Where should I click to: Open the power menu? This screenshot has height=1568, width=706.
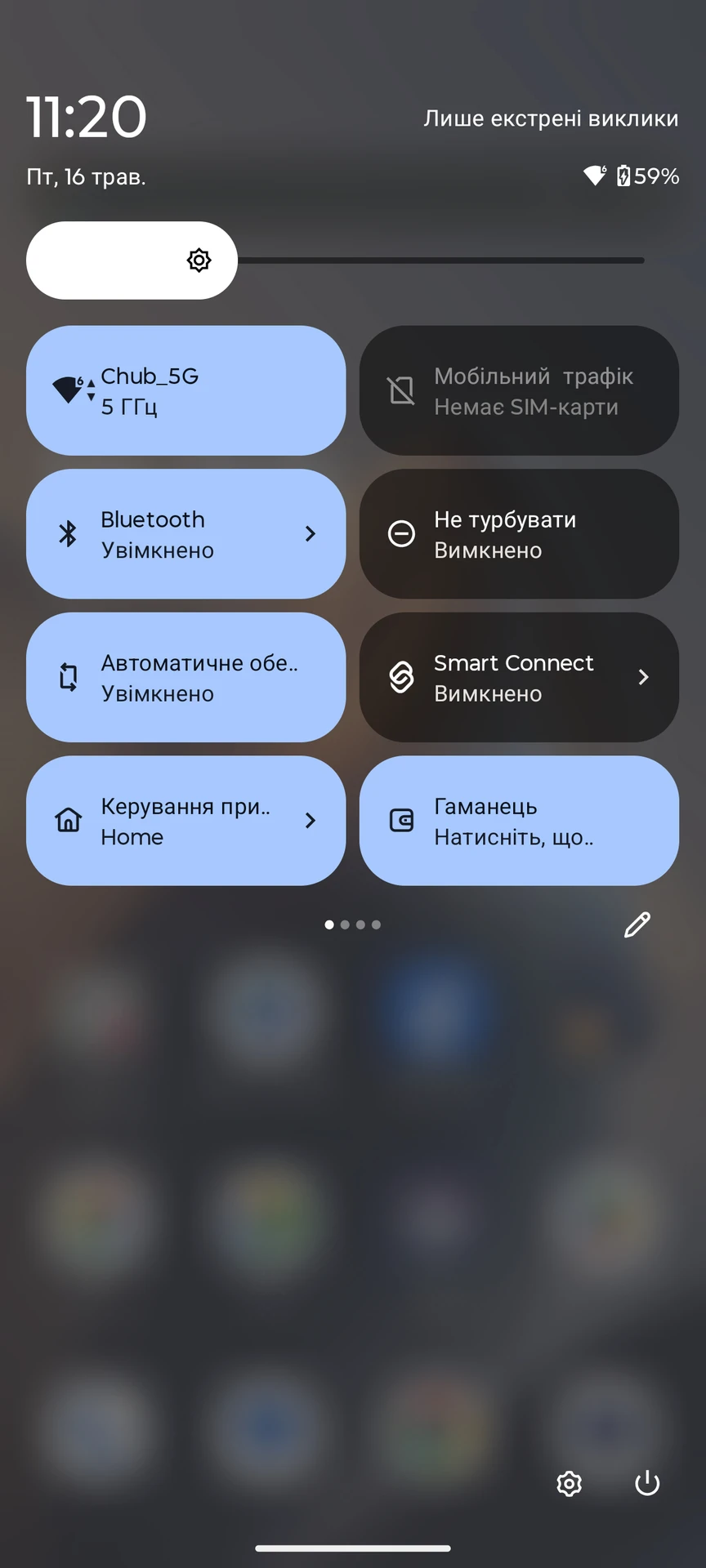tap(647, 1483)
